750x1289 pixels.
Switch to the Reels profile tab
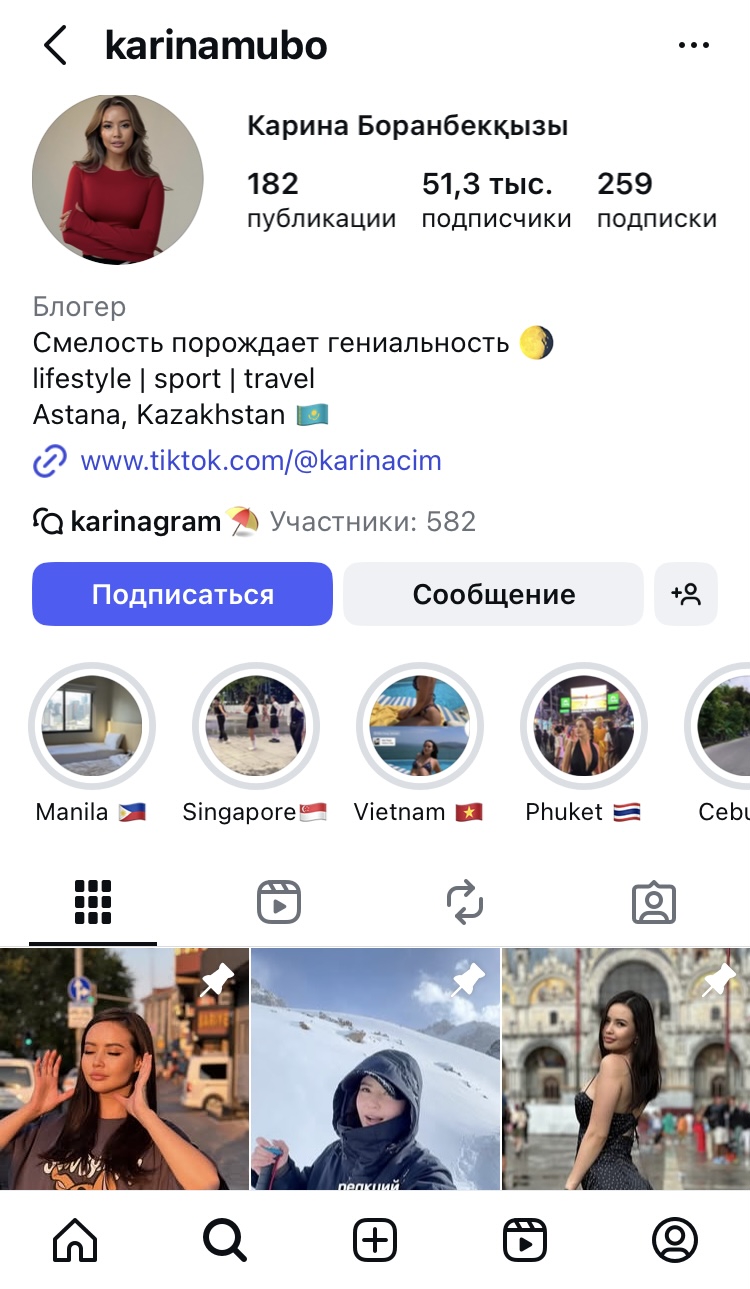(x=279, y=902)
